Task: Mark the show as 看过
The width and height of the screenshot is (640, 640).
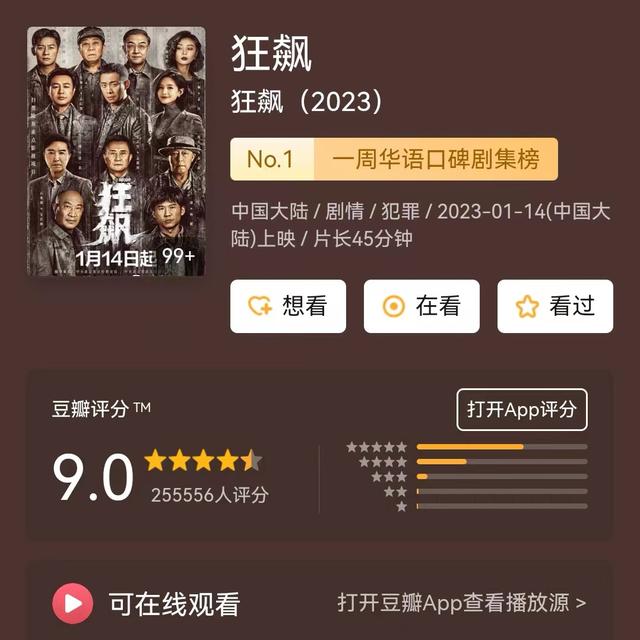Action: [x=554, y=306]
